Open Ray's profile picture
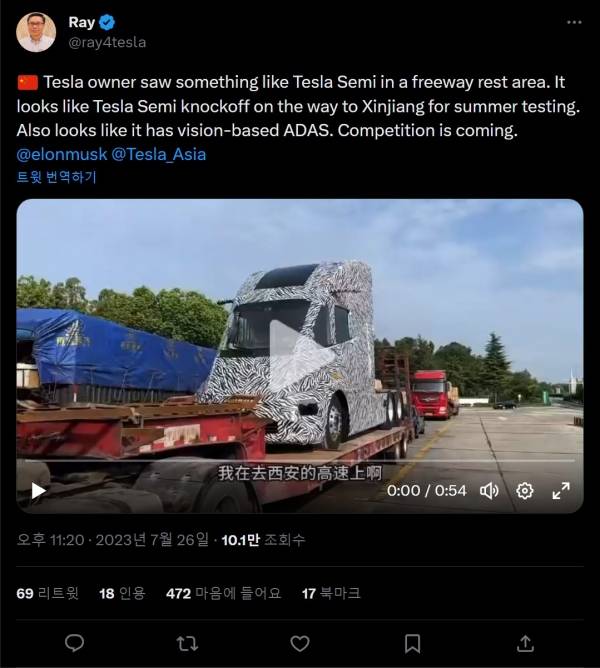 (36, 32)
